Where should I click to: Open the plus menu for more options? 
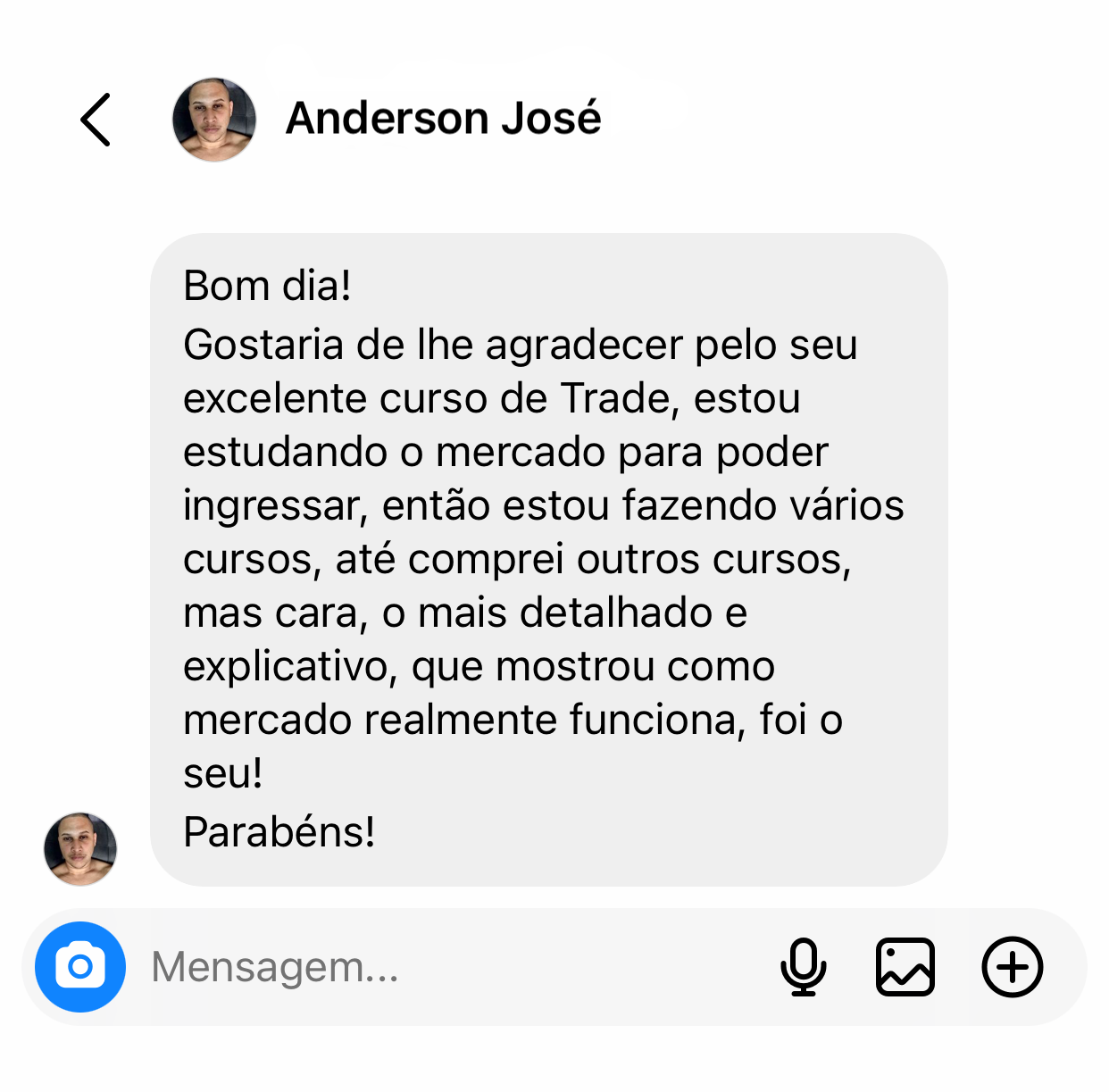(1012, 967)
